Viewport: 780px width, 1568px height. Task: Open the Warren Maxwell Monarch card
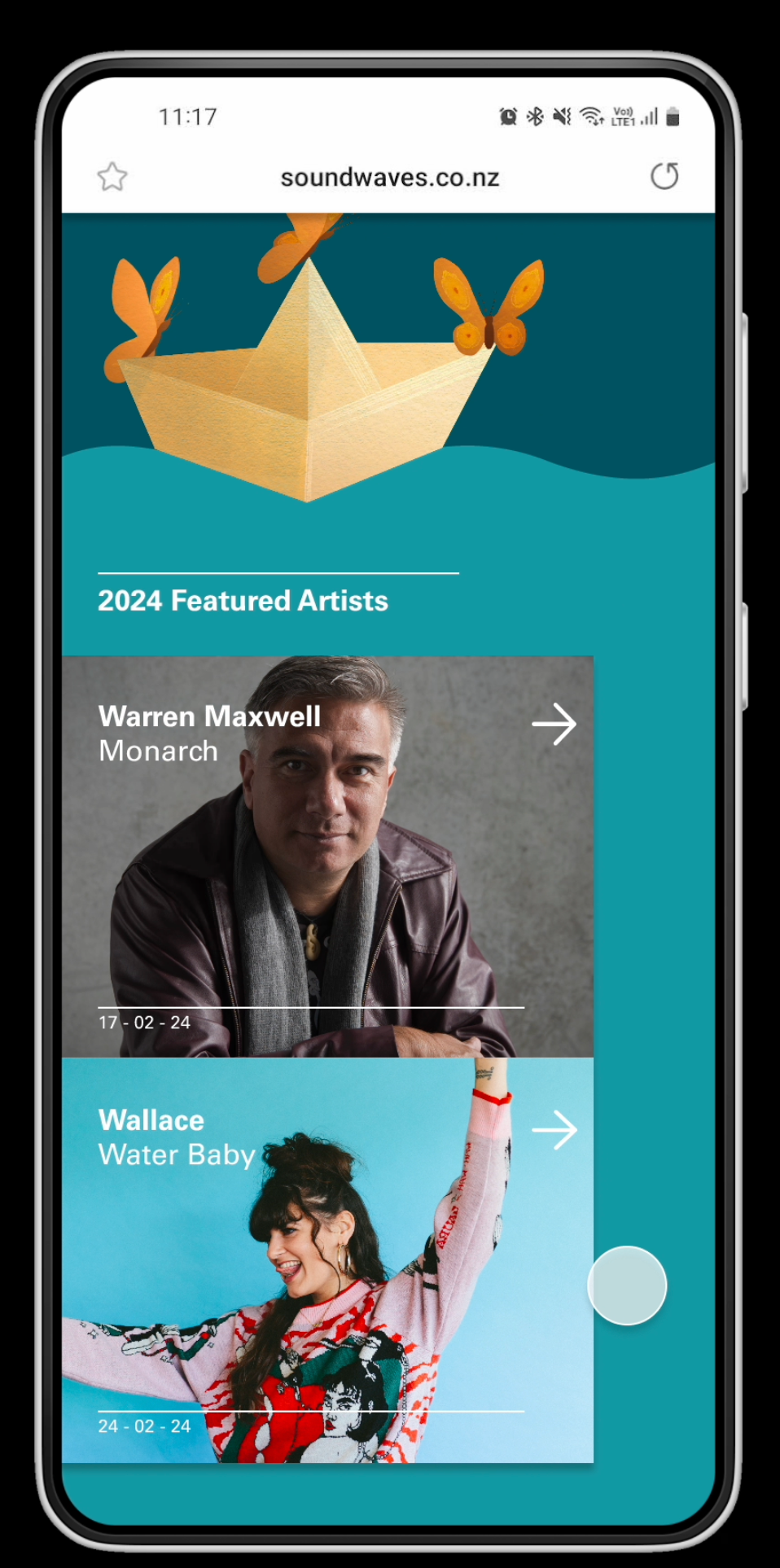(327, 856)
